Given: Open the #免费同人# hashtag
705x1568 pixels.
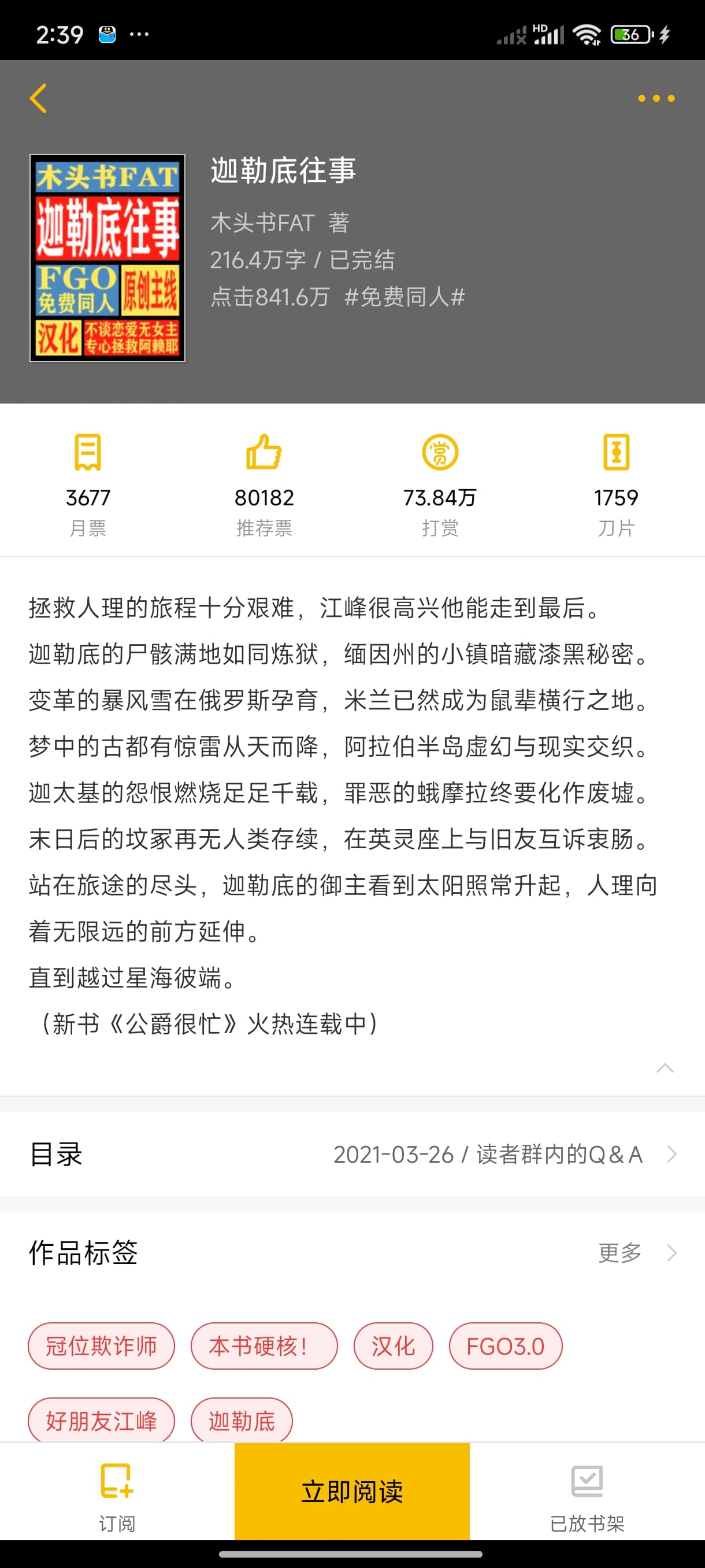Looking at the screenshot, I should tap(405, 297).
